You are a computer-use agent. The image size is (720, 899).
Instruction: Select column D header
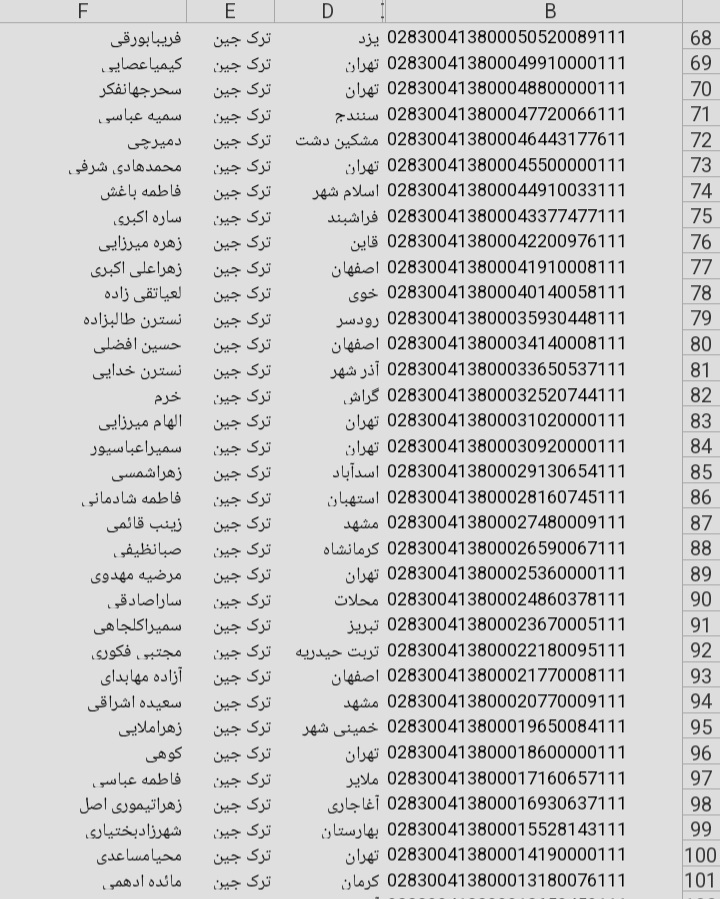pos(328,11)
